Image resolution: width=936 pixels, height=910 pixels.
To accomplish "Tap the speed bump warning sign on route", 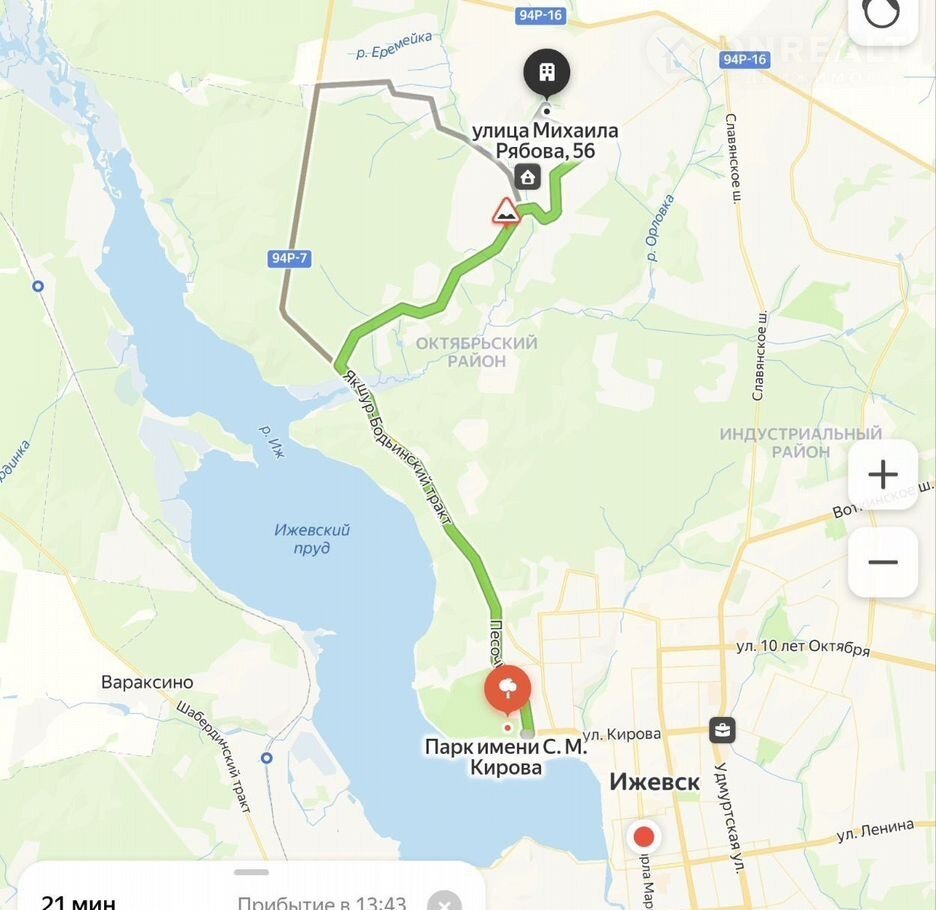I will pos(505,212).
